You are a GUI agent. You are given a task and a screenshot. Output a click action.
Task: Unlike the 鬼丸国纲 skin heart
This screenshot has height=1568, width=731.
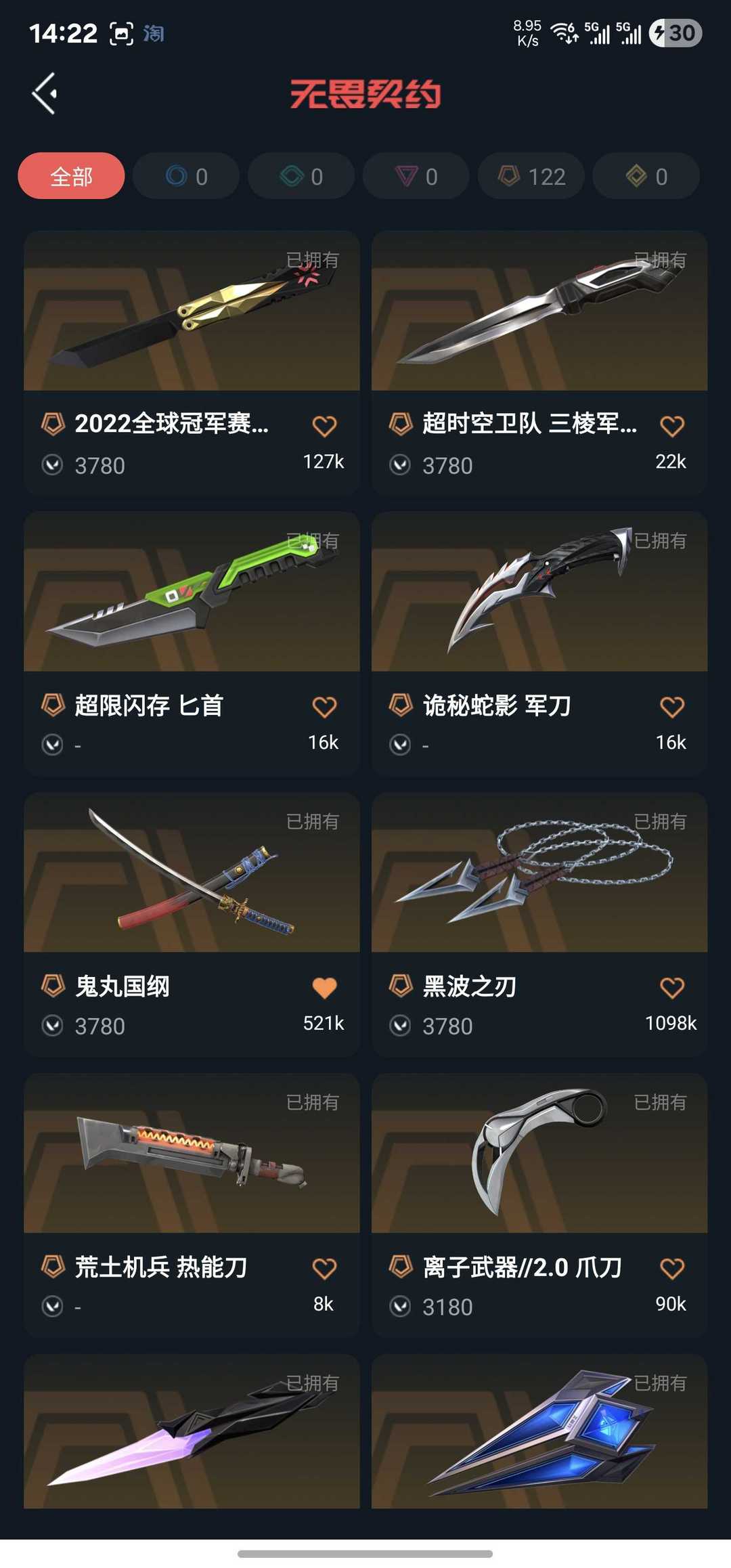click(x=324, y=988)
